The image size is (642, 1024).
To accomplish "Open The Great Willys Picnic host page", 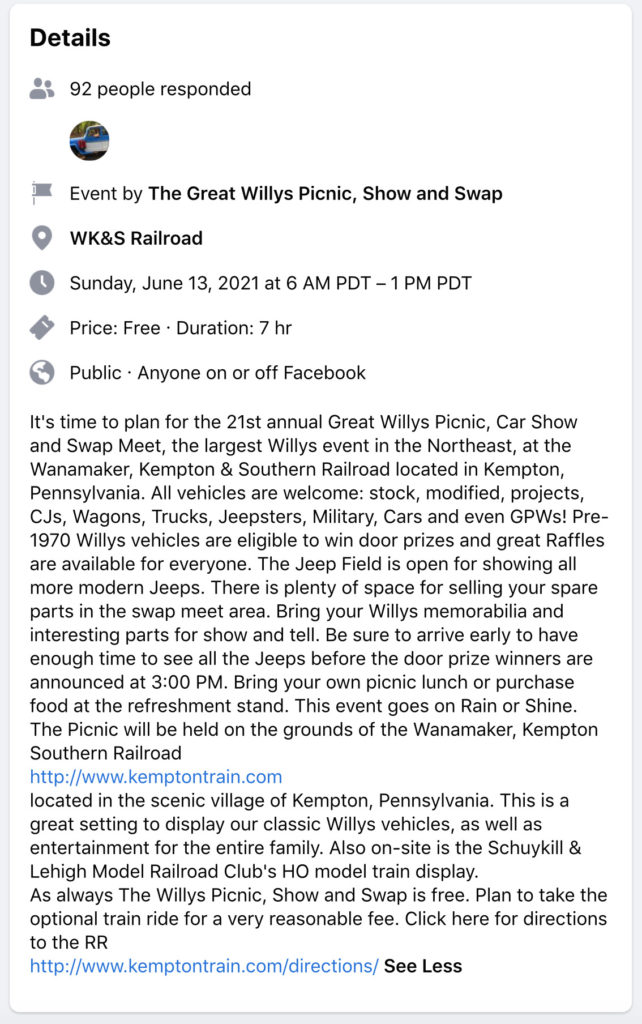I will 325,193.
